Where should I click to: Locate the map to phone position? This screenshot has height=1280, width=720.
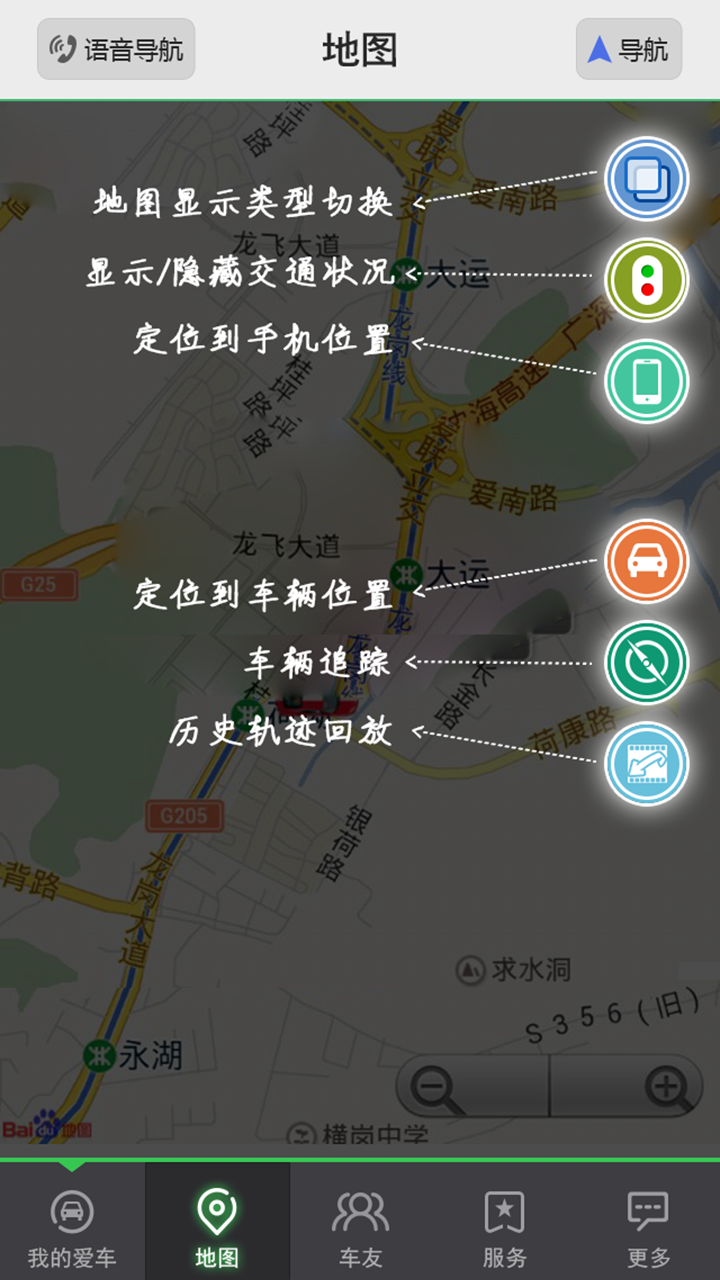[x=647, y=381]
